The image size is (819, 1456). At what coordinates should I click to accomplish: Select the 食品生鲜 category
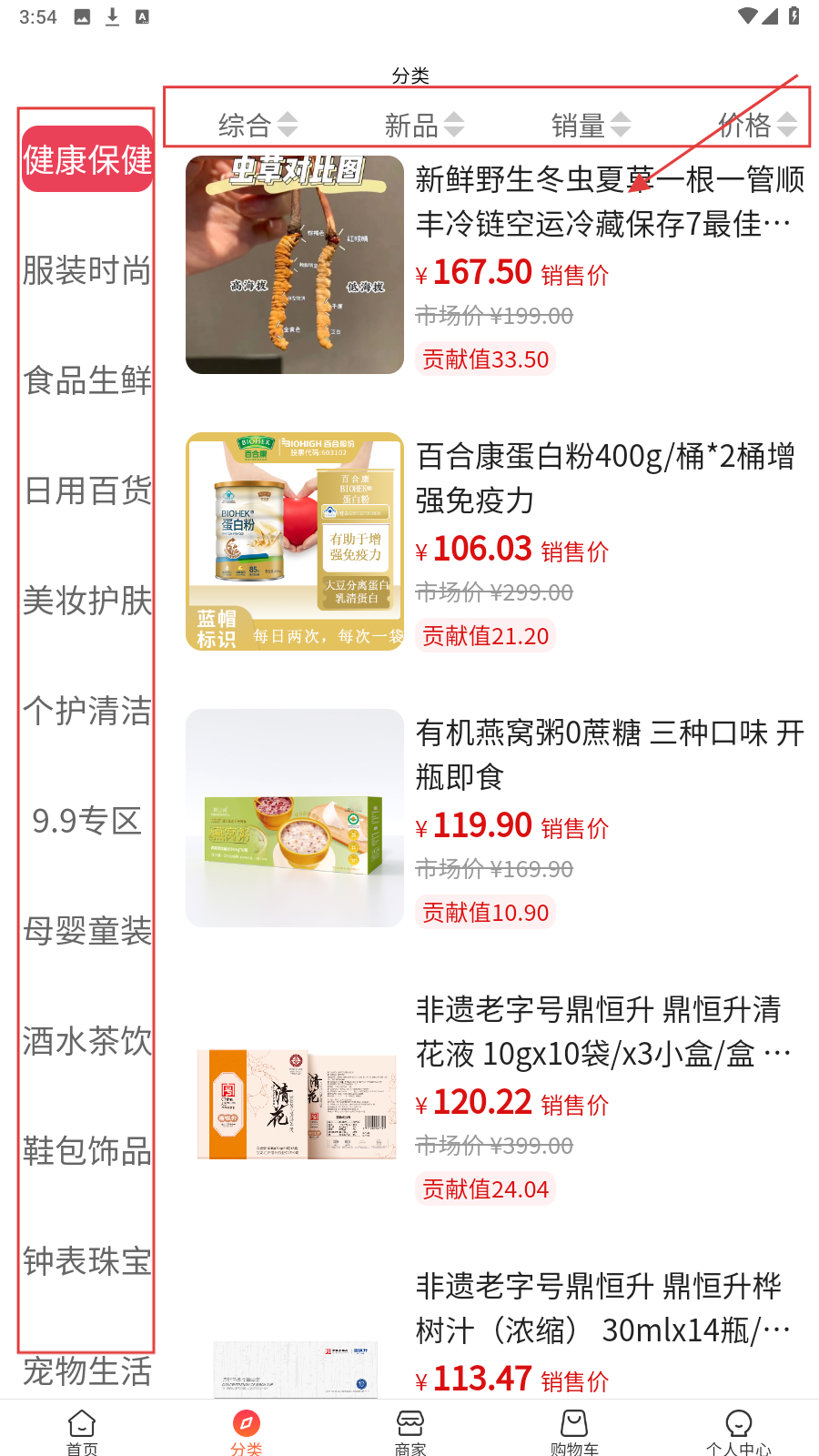click(87, 380)
